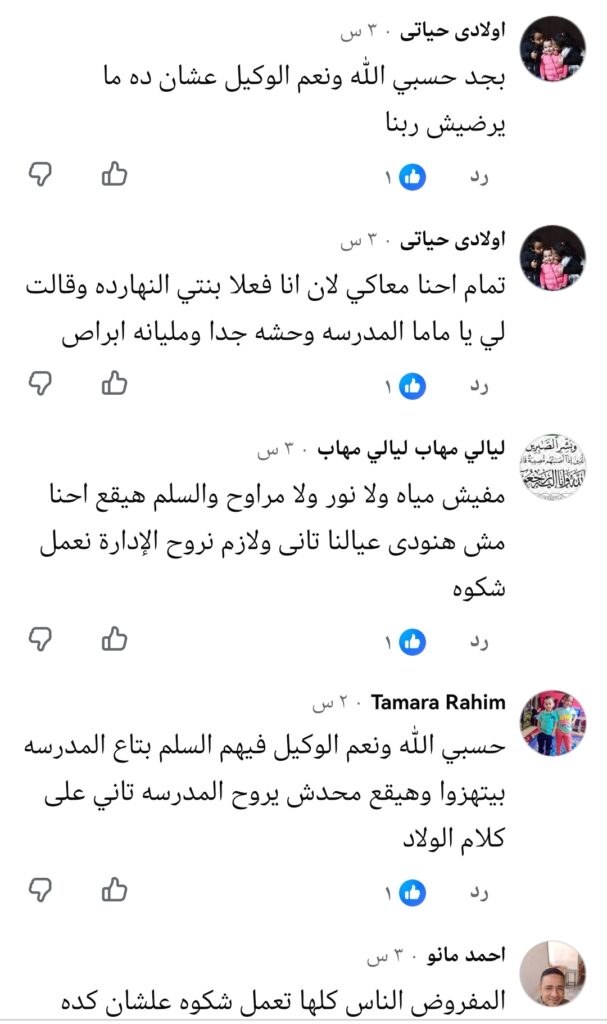Open Tamara Rahim's profile
607x1024 pixels.
(438, 702)
